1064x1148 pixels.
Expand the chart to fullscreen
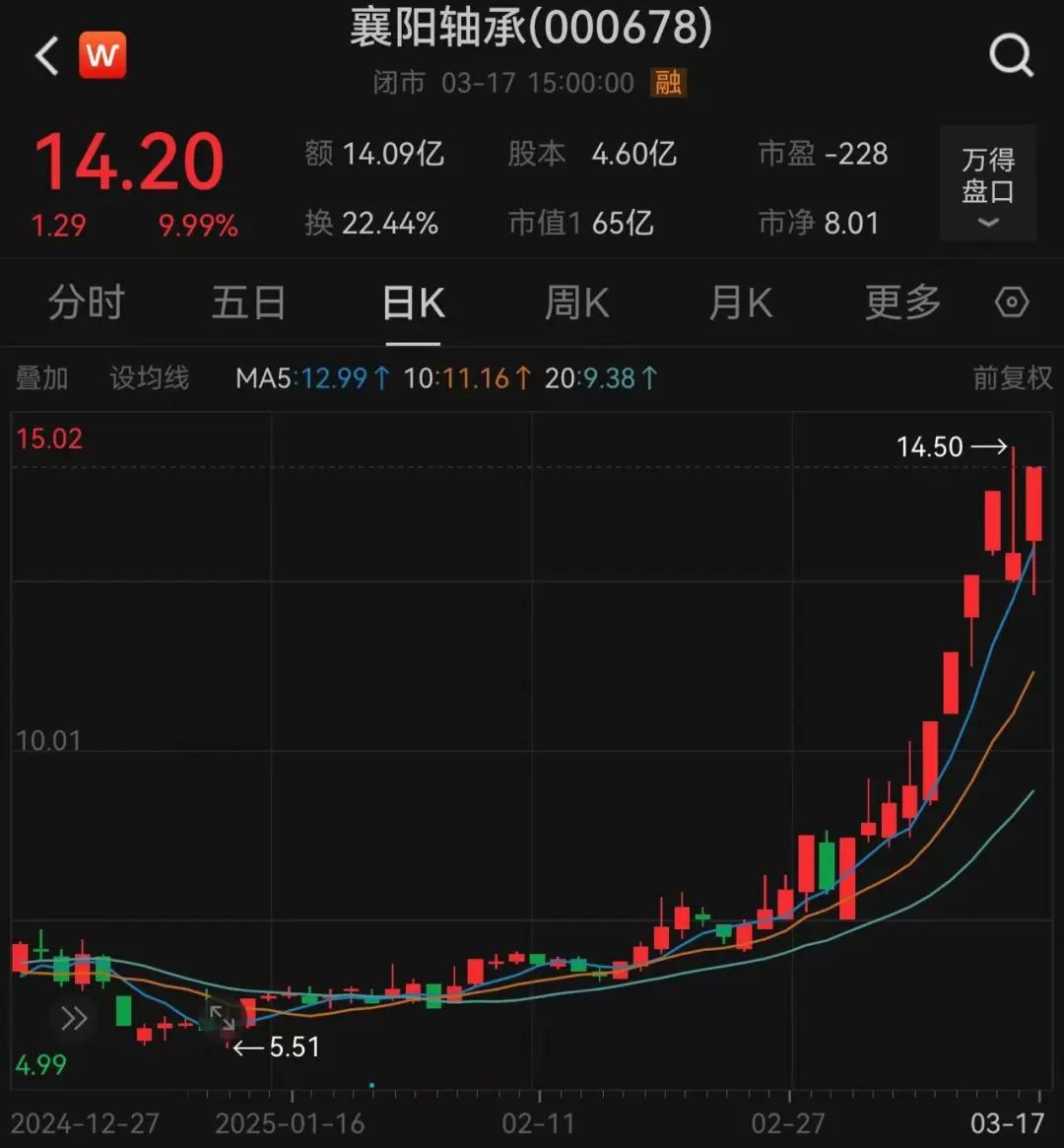click(x=223, y=1018)
